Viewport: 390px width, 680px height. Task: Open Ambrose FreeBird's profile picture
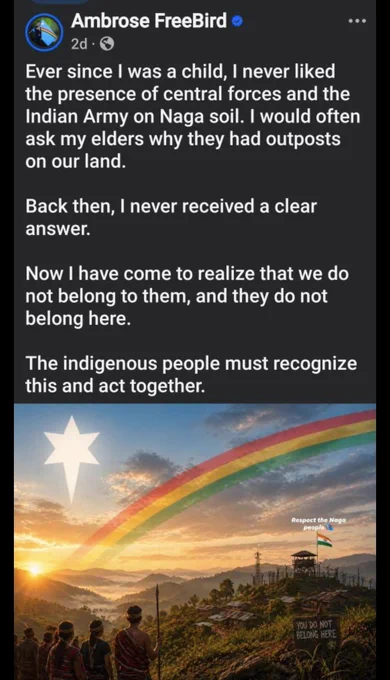point(44,33)
